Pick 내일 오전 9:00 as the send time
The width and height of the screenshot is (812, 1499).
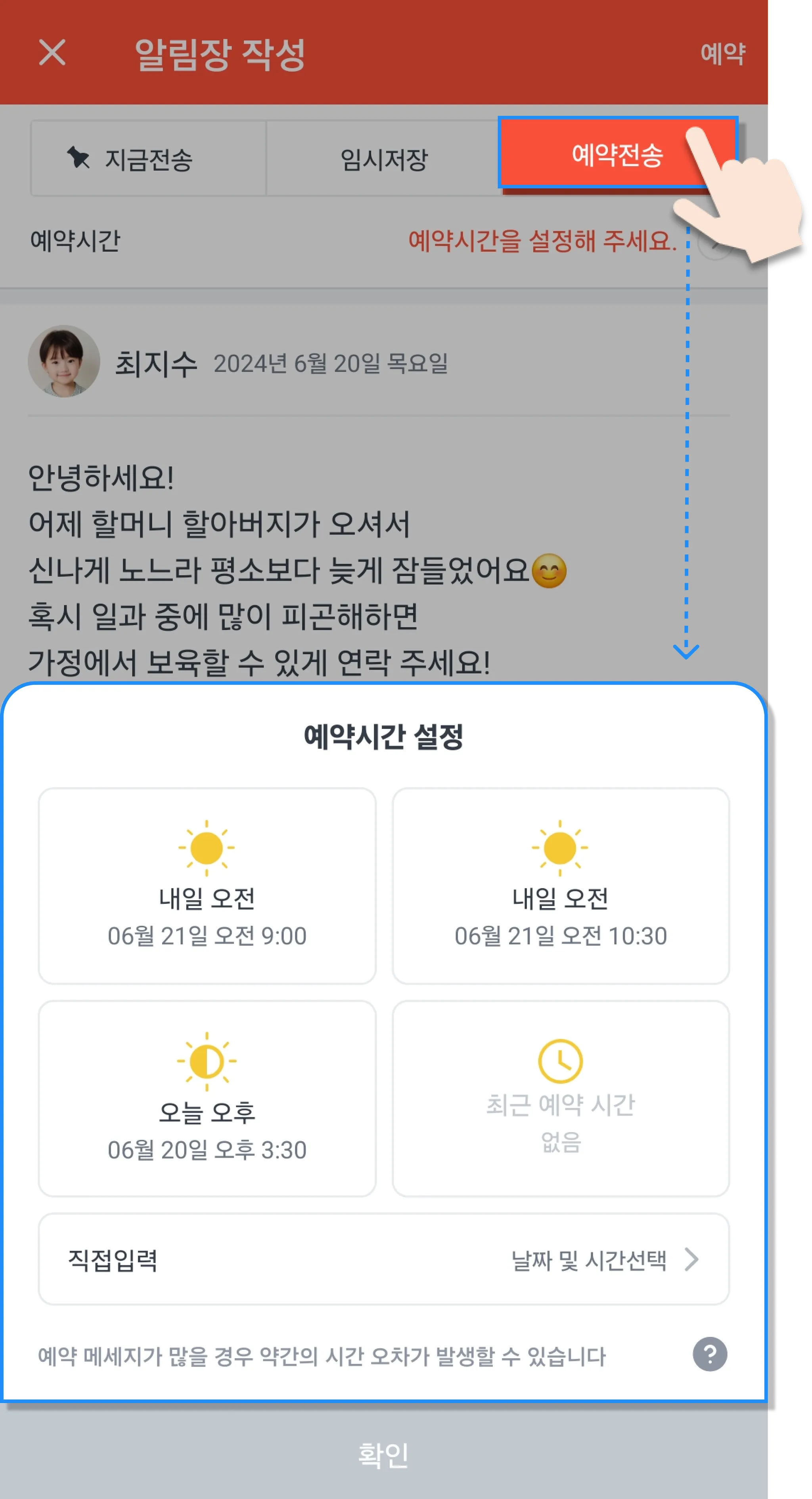click(207, 886)
